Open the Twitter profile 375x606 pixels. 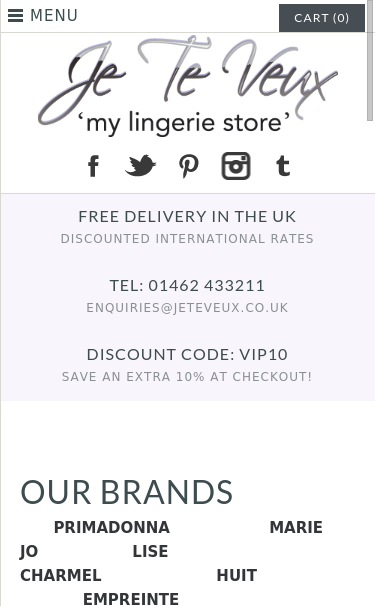141,165
